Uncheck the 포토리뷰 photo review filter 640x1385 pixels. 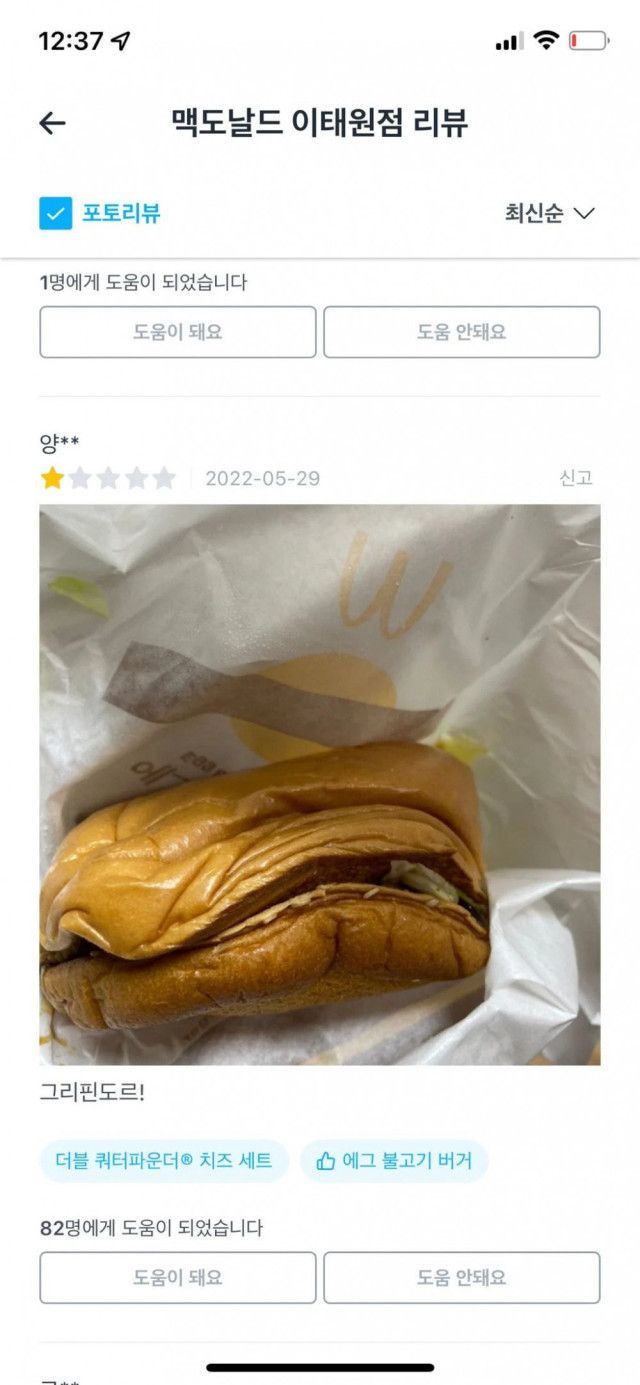click(56, 213)
